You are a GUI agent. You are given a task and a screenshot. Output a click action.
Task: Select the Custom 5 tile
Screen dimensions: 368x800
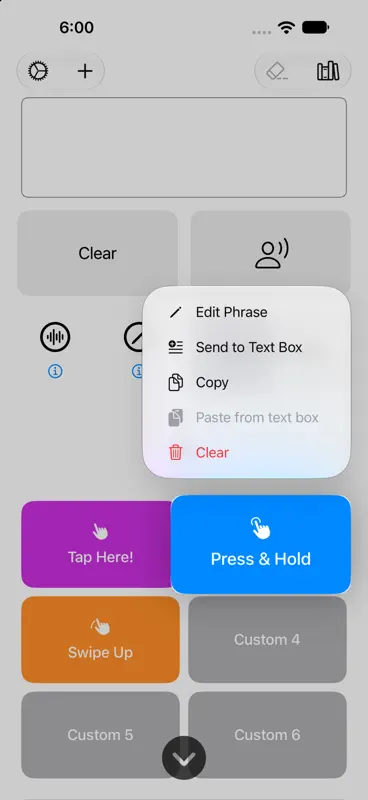click(x=101, y=735)
